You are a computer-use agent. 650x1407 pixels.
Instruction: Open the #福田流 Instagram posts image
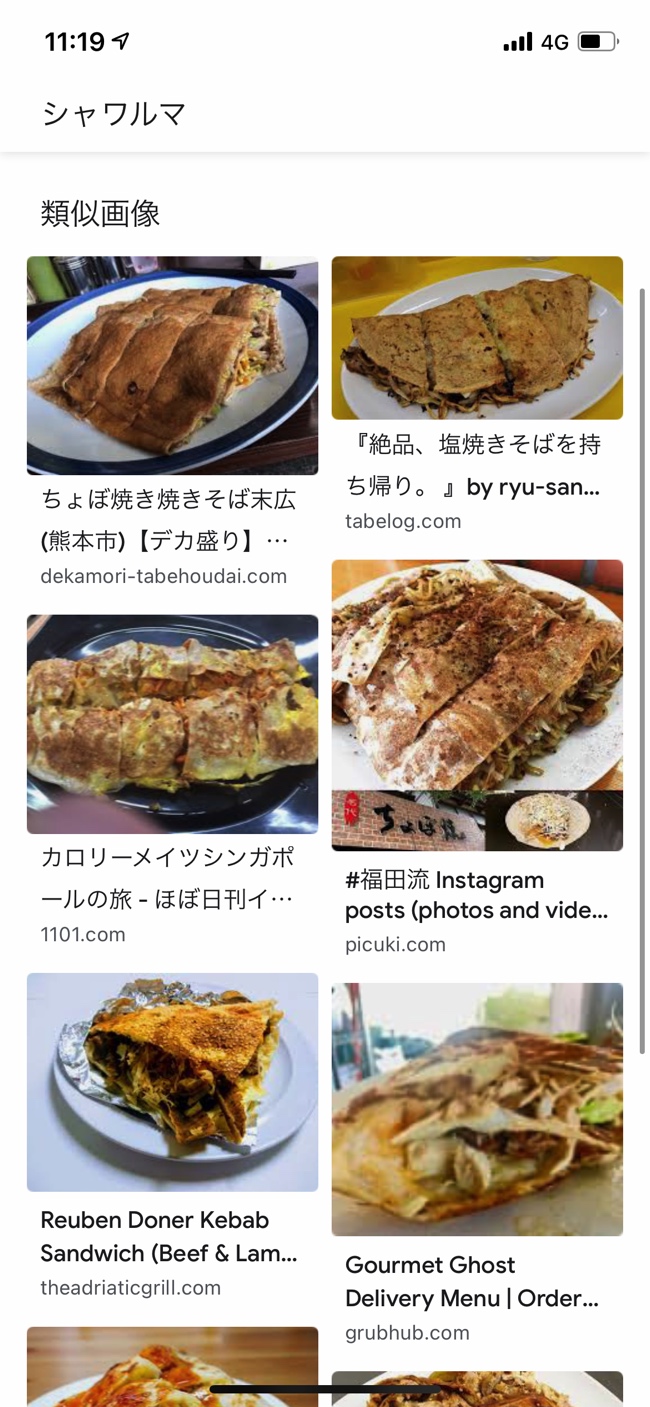click(477, 705)
